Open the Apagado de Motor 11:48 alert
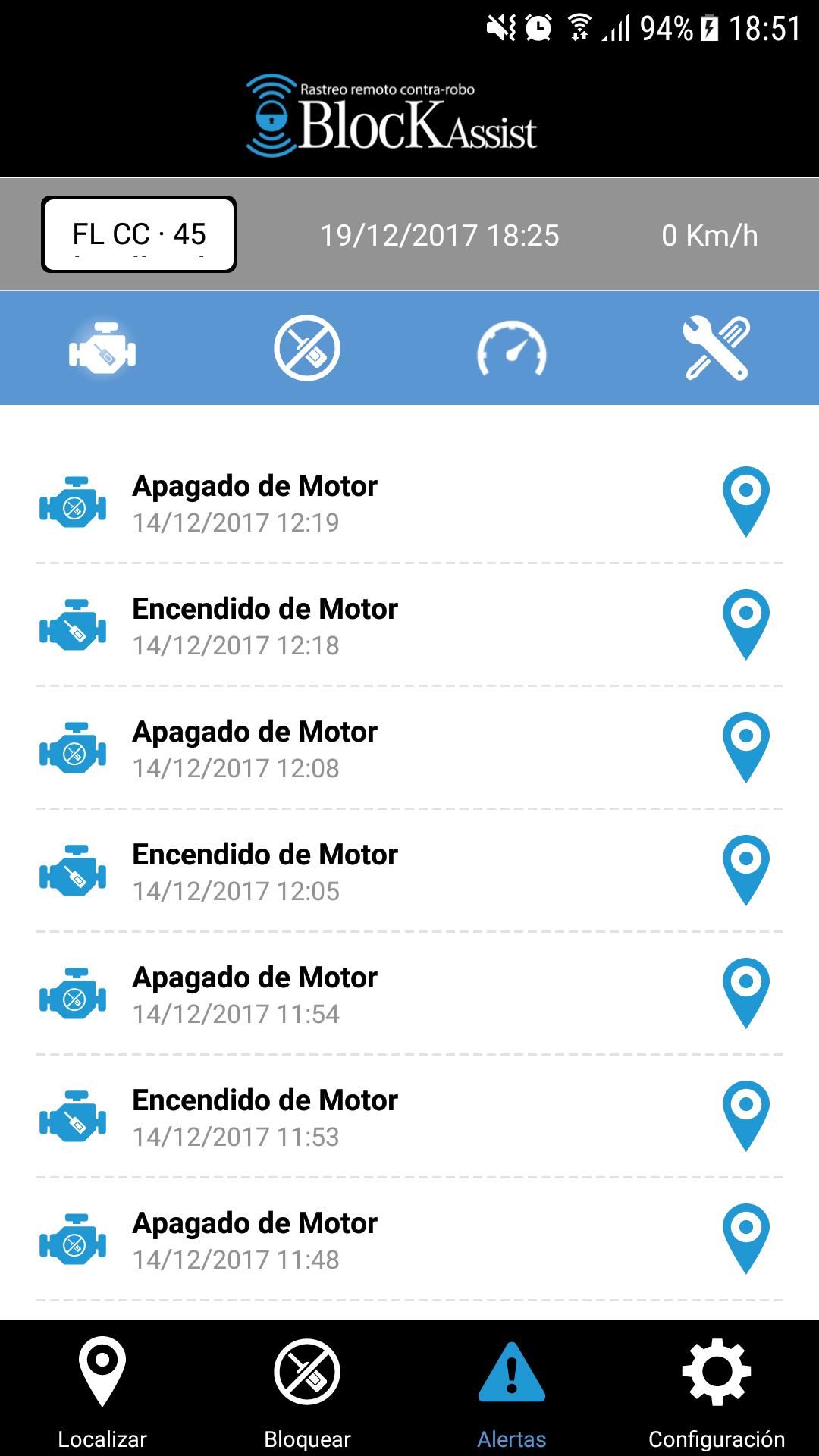The height and width of the screenshot is (1456, 819). (x=409, y=1239)
